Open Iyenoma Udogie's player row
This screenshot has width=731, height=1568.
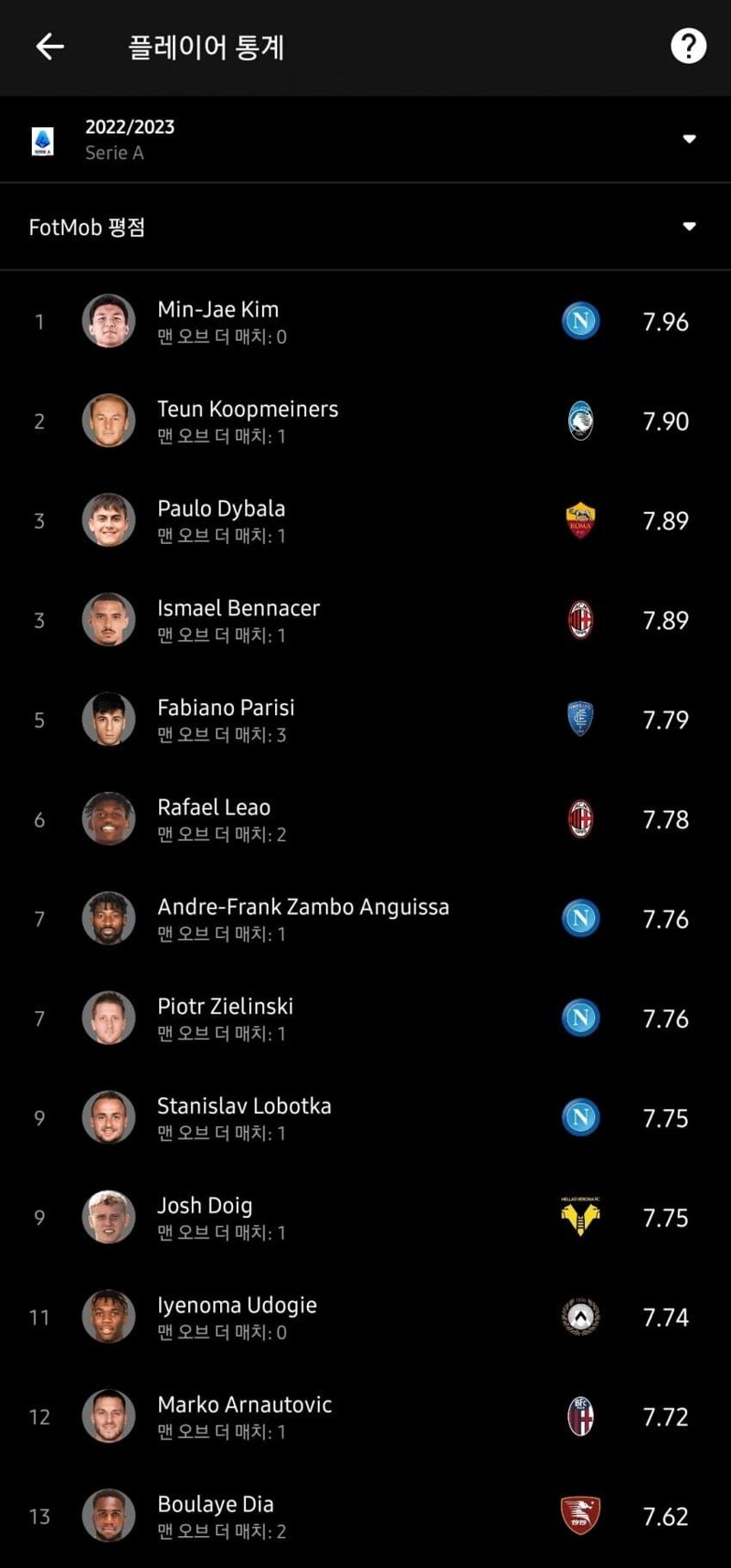365,1318
